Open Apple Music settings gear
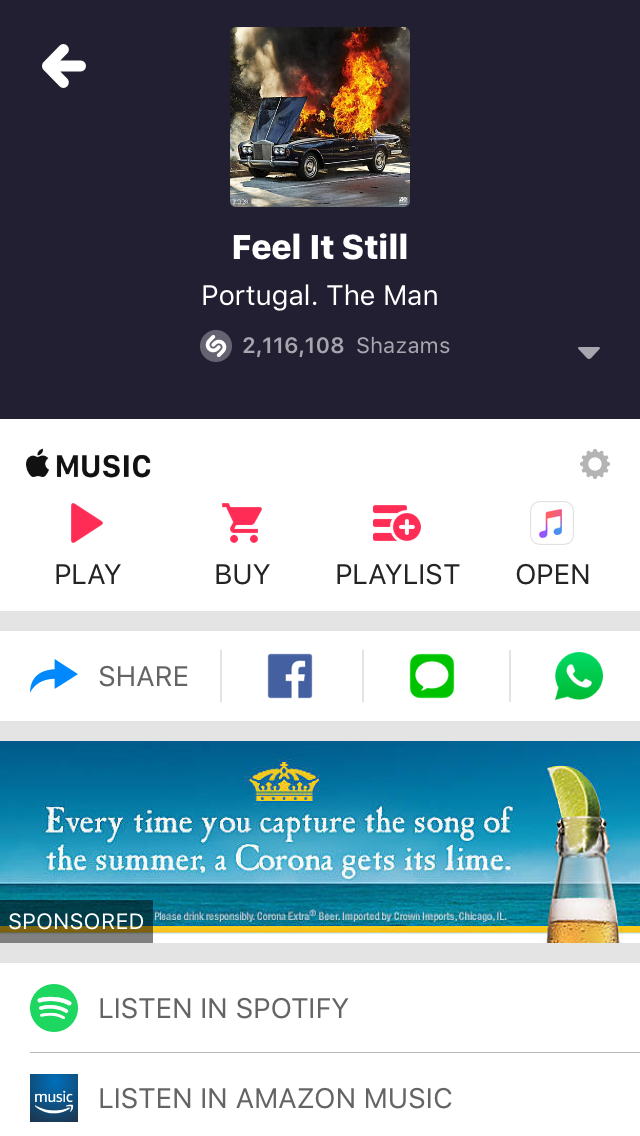This screenshot has height=1136, width=640. click(595, 464)
